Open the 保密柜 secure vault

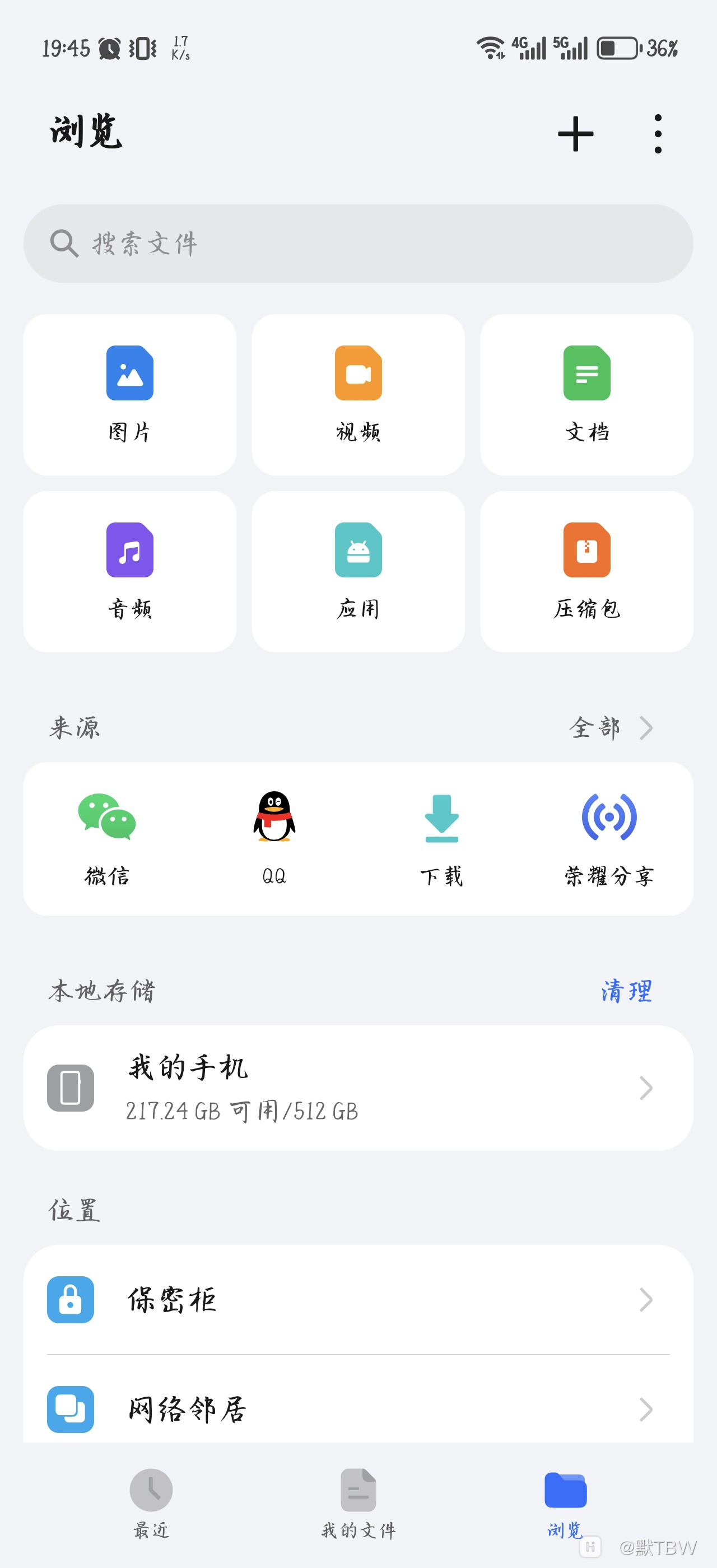pos(358,1300)
